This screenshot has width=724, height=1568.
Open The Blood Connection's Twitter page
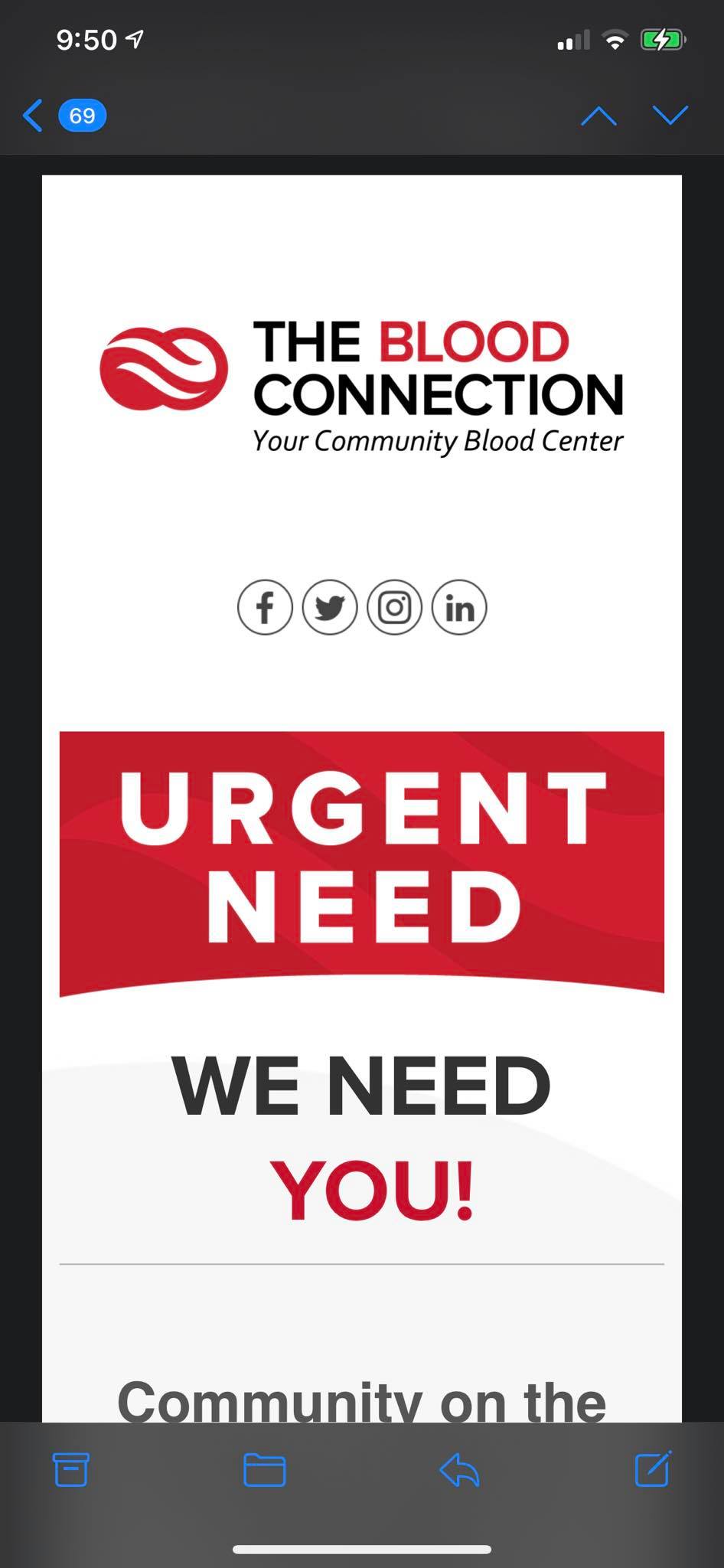(x=330, y=608)
